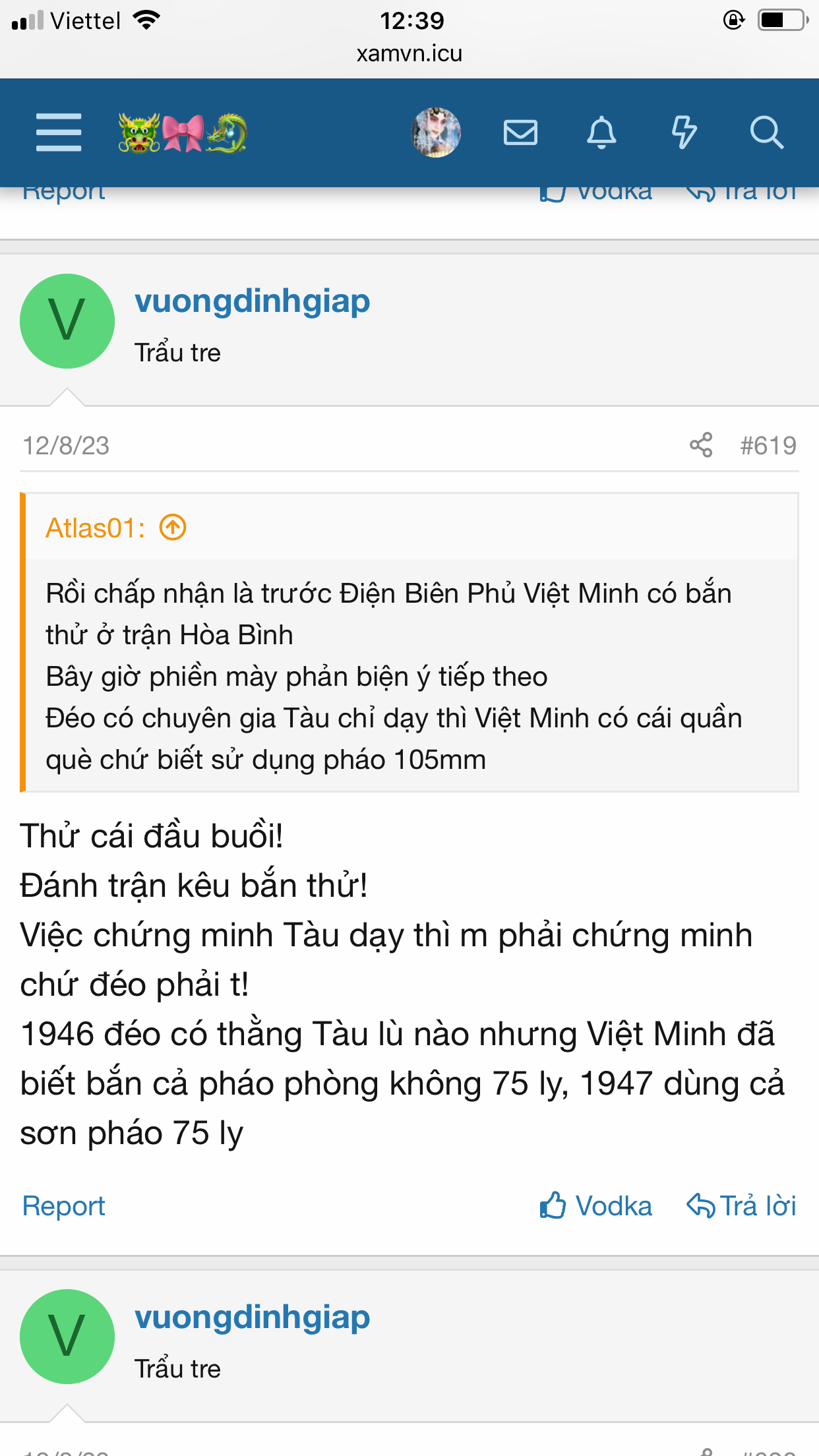The height and width of the screenshot is (1456, 819).
Task: Tap the forum logo with dragons
Action: coord(183,133)
